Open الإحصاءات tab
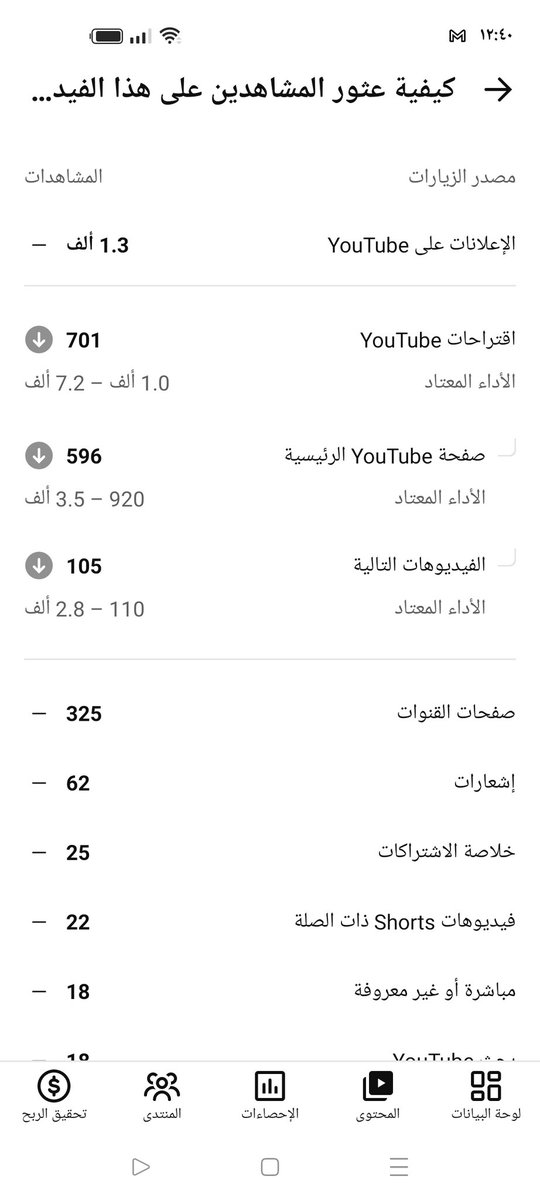This screenshot has height=1200, width=540. click(270, 1094)
